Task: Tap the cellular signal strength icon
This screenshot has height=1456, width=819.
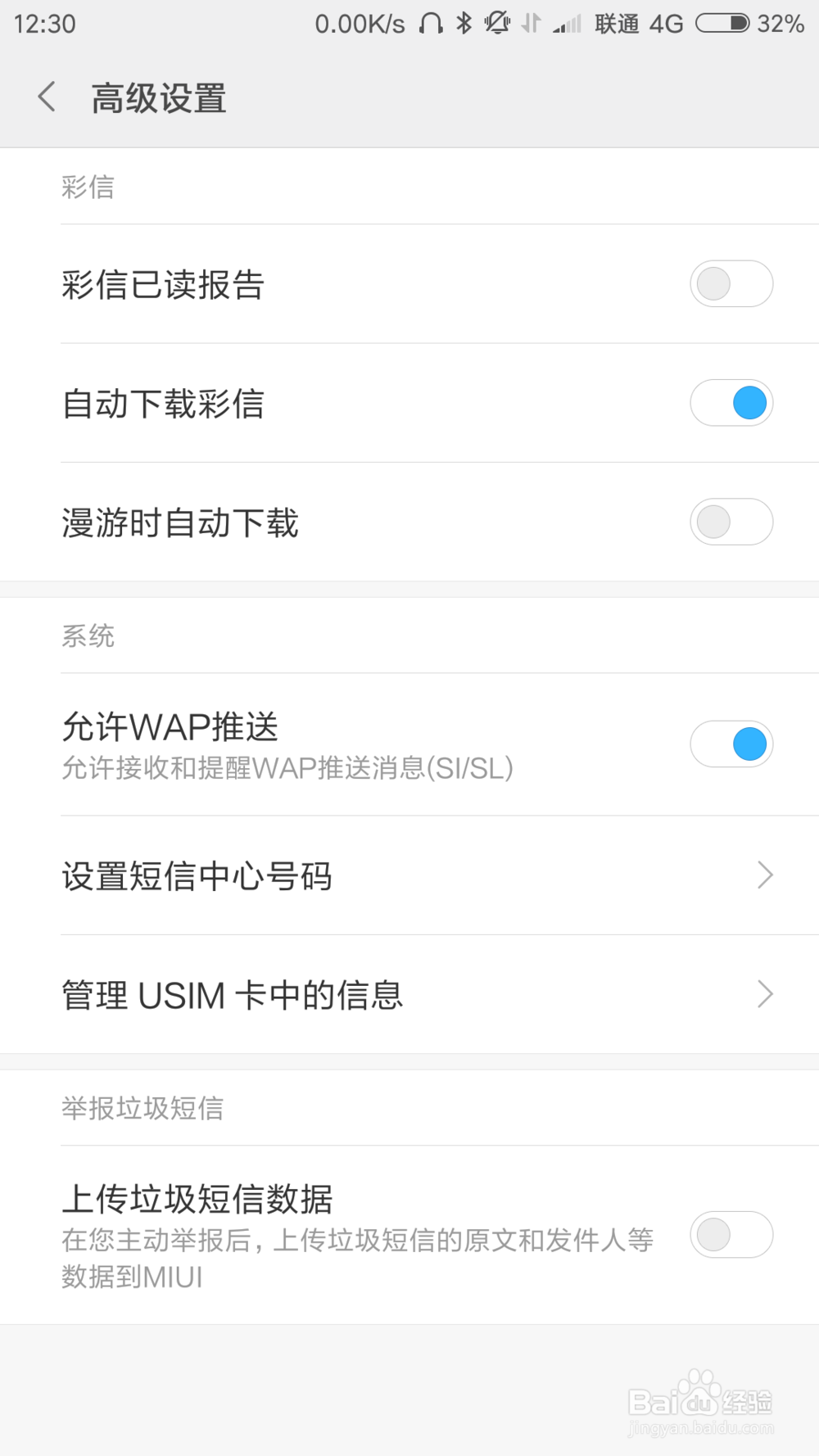Action: click(565, 23)
